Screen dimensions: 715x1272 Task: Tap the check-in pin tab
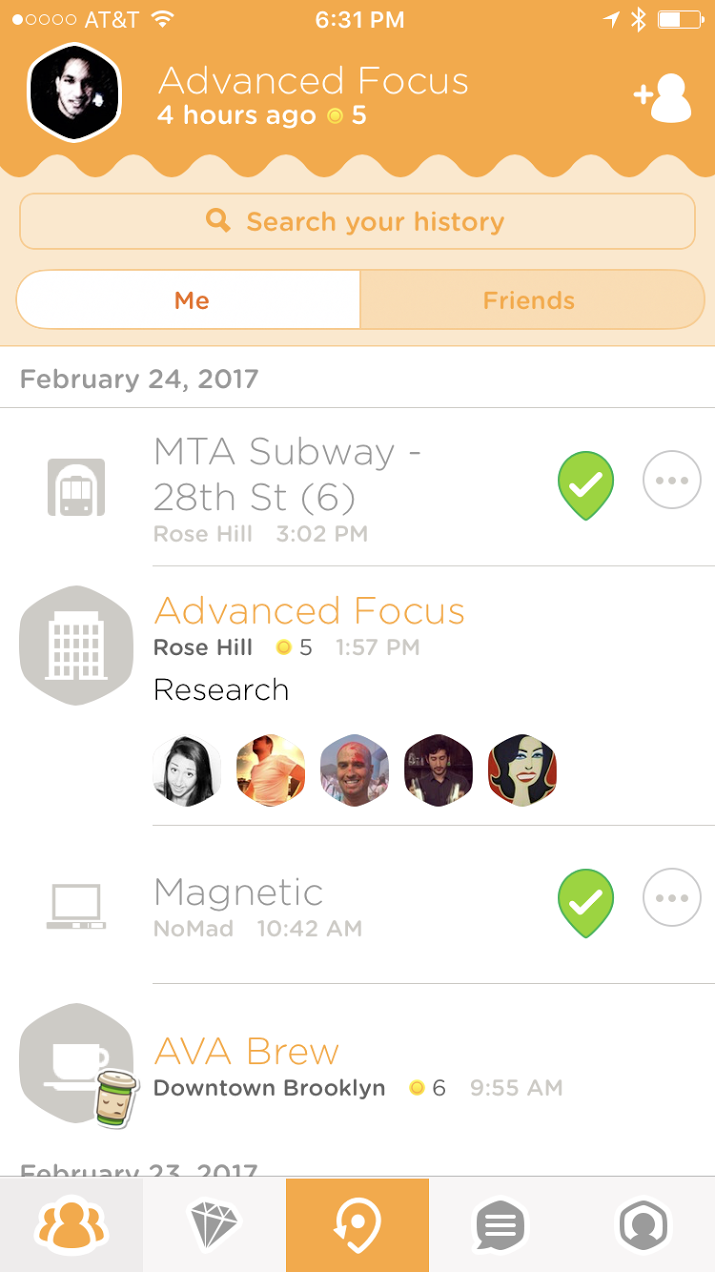coord(357,1225)
